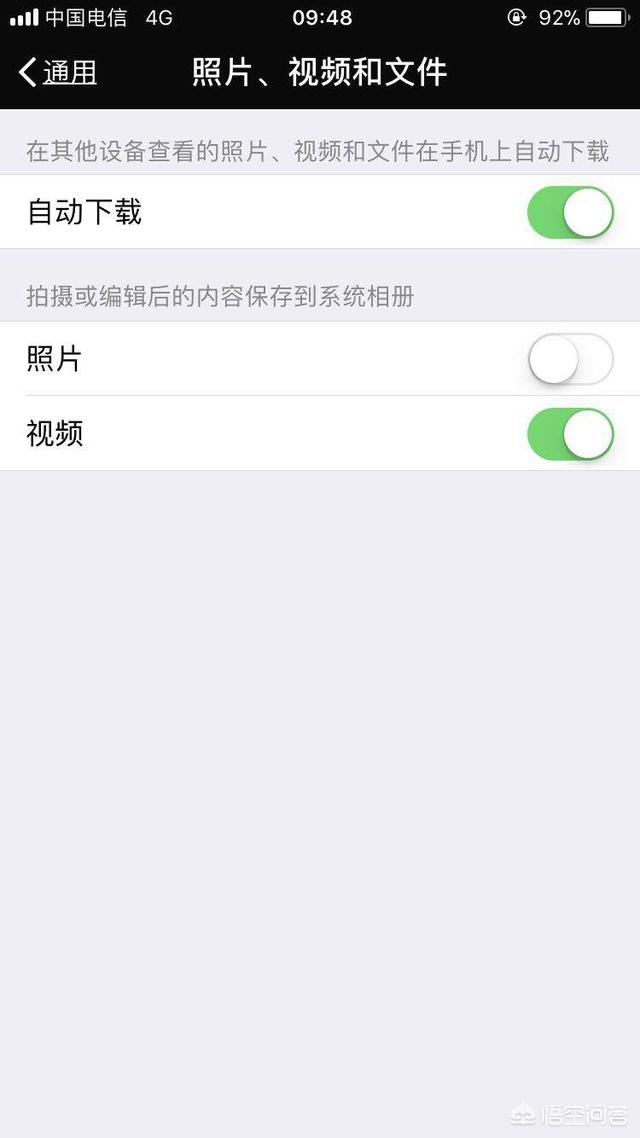Enable saving 照片 to system album
Viewport: 640px width, 1138px height.
coord(570,359)
